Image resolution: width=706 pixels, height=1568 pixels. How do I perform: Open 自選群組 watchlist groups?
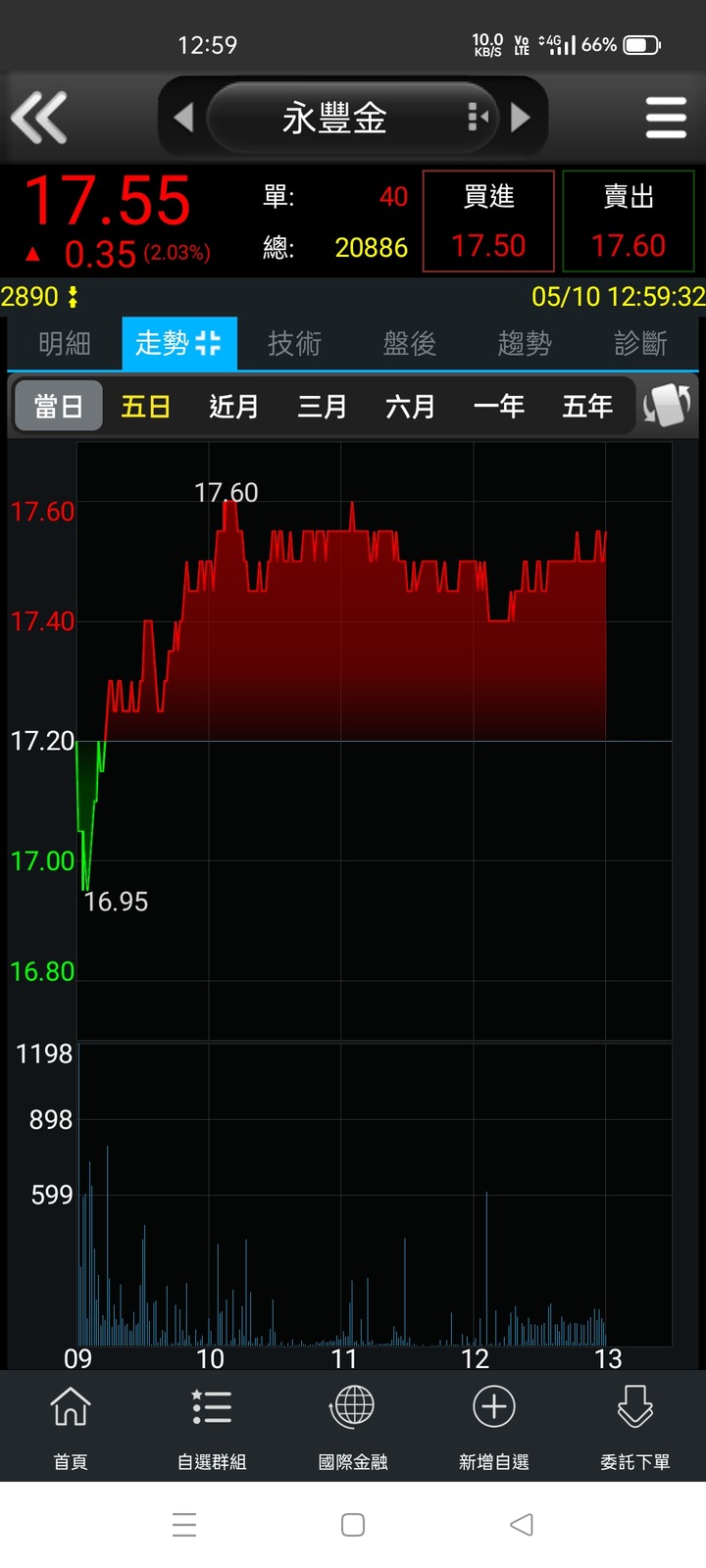(212, 1426)
